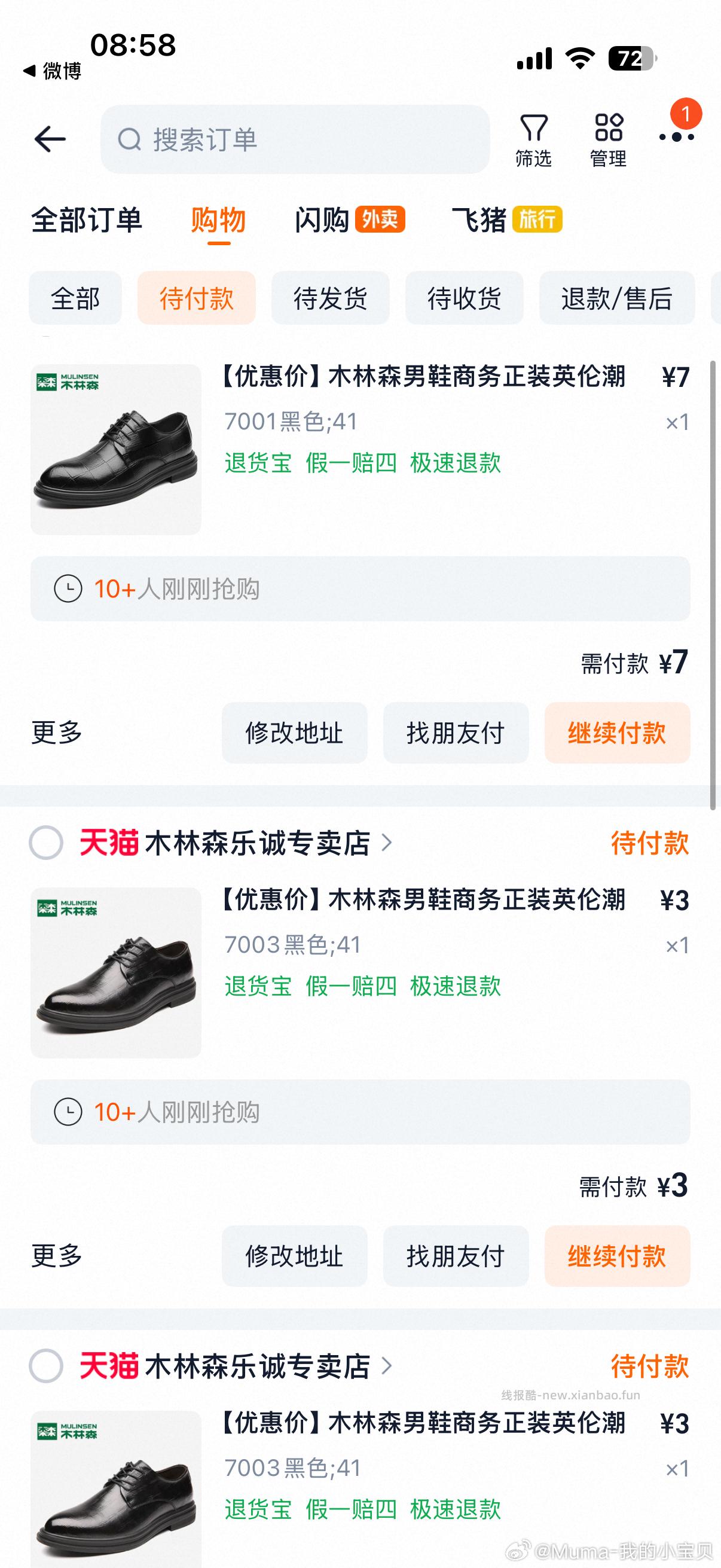
Task: Tap the clock icon beside 10+人刚刚抢购
Action: 68,588
